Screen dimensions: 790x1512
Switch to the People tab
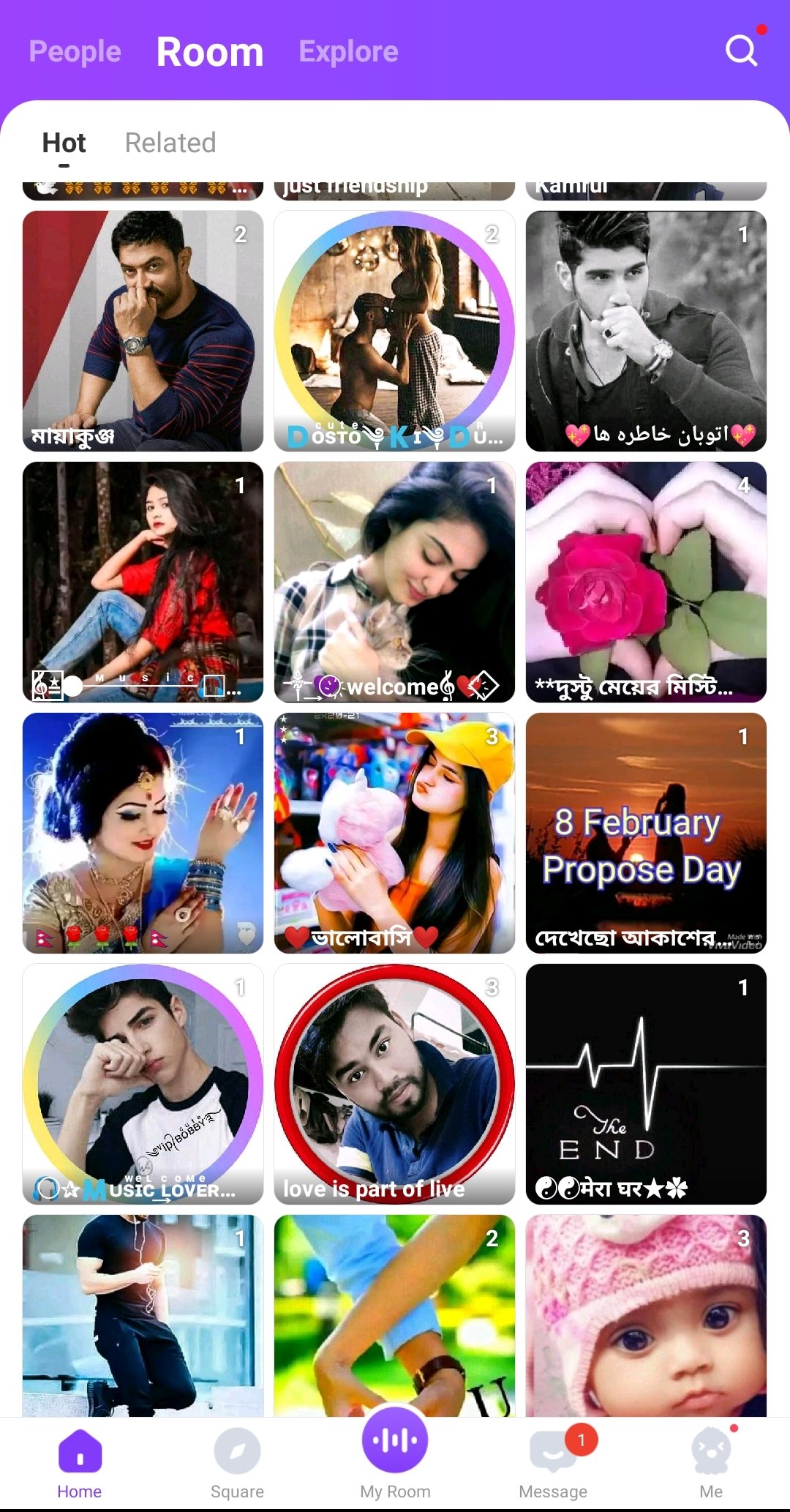75,51
